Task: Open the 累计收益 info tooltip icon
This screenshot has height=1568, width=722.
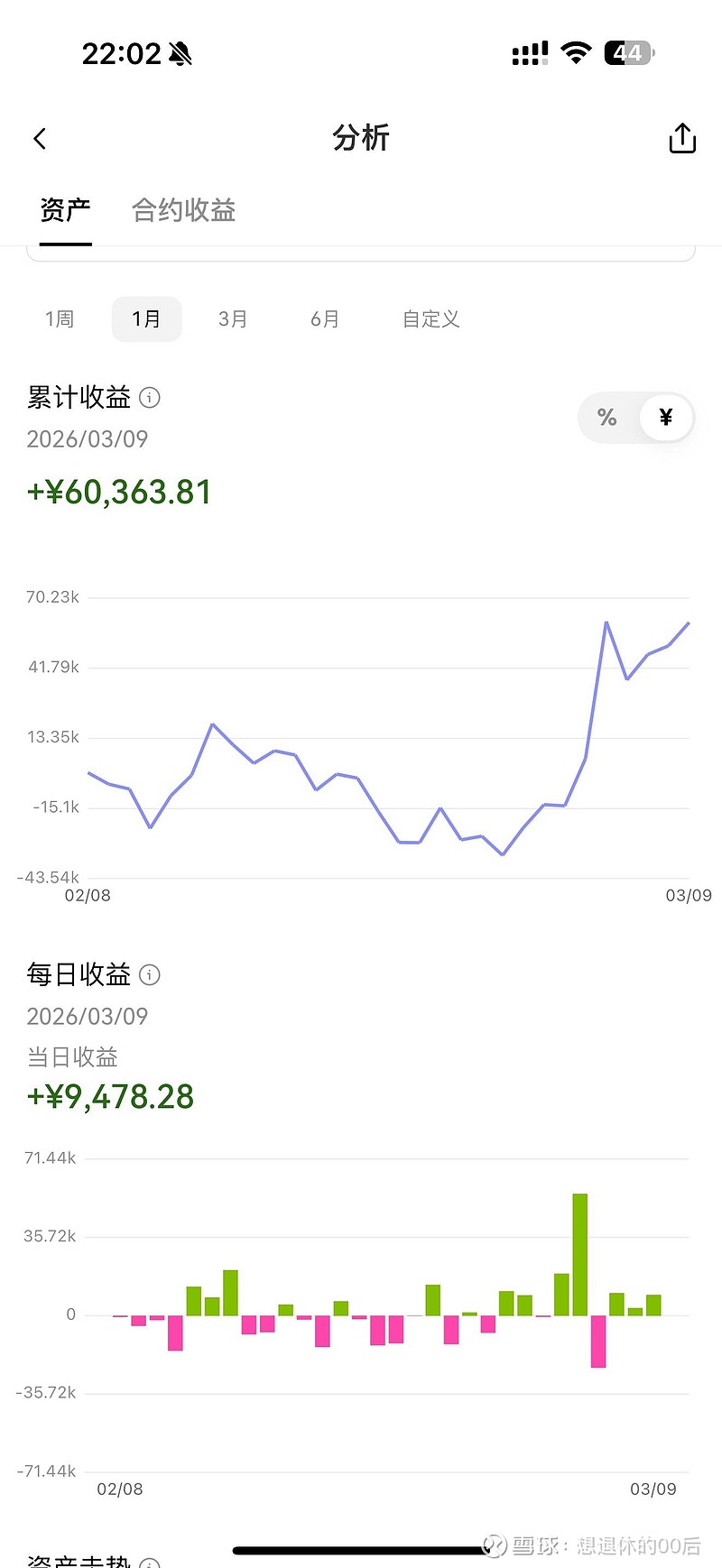Action: 150,398
